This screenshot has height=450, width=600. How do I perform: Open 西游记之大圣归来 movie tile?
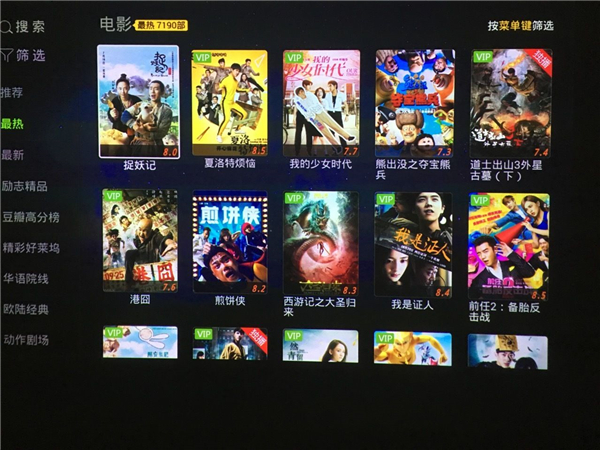tap(321, 241)
